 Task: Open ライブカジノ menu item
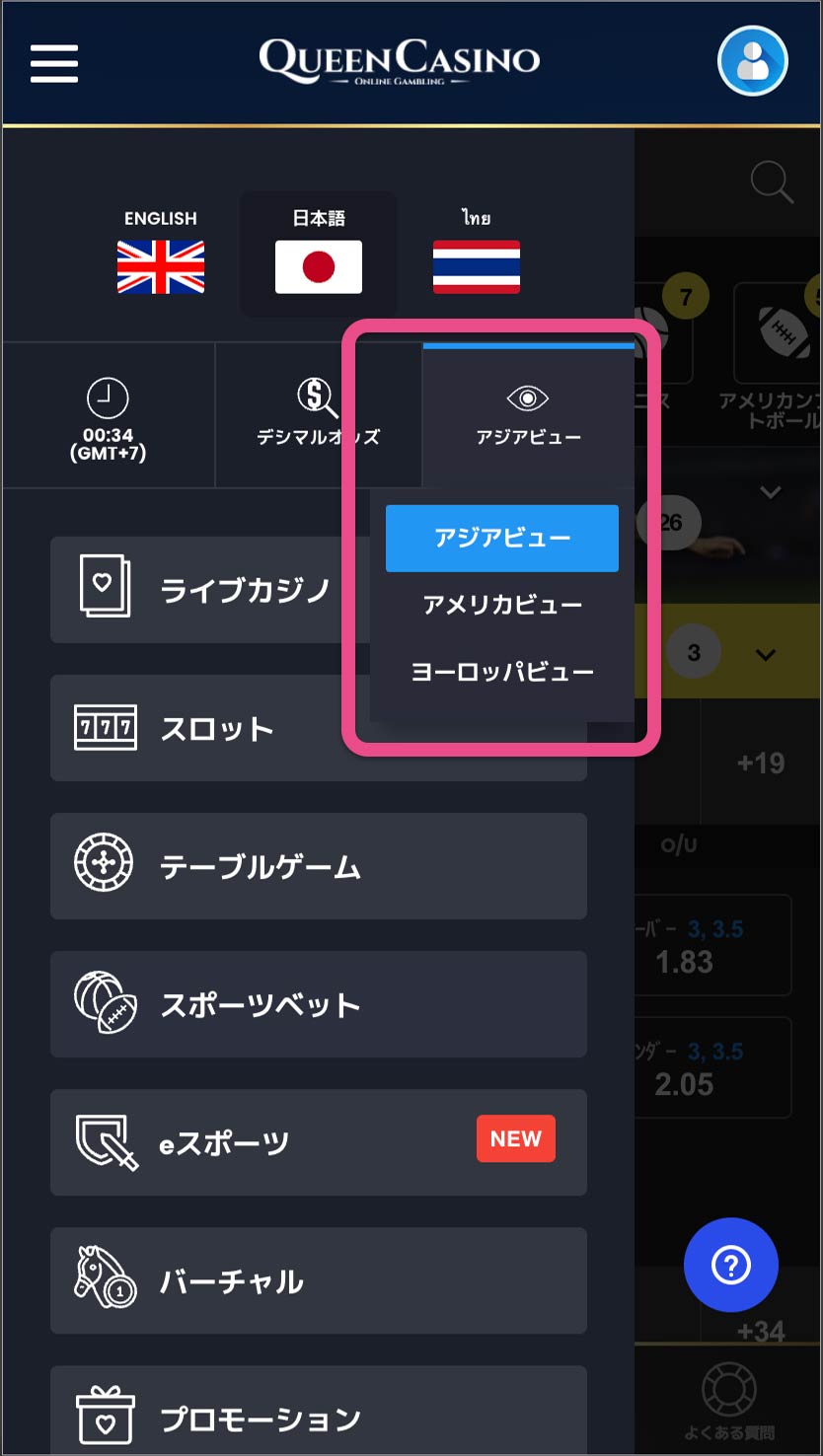[207, 590]
